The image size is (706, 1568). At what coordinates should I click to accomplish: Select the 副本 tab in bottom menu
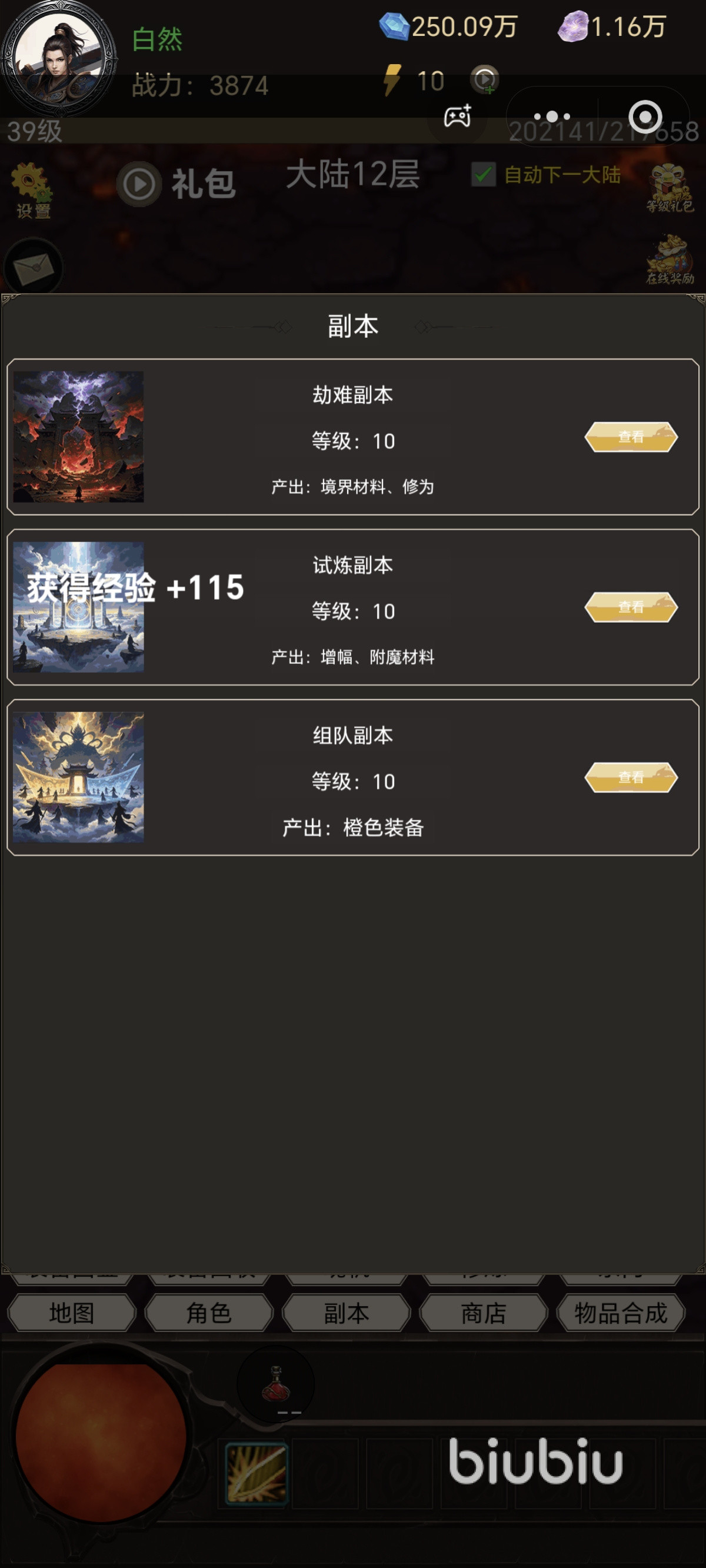tap(347, 1313)
